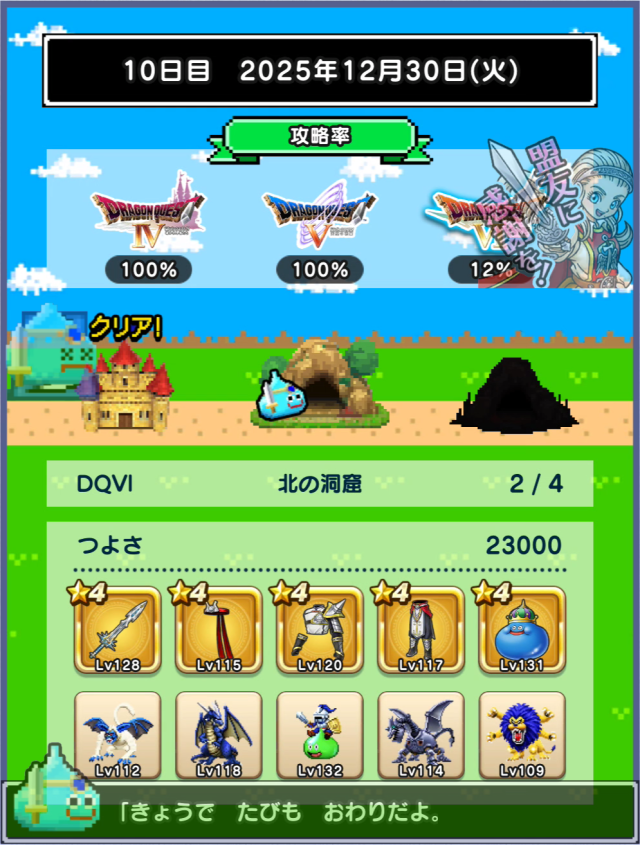Open the Lv128 sword equipment tile
The width and height of the screenshot is (640, 845).
click(118, 631)
